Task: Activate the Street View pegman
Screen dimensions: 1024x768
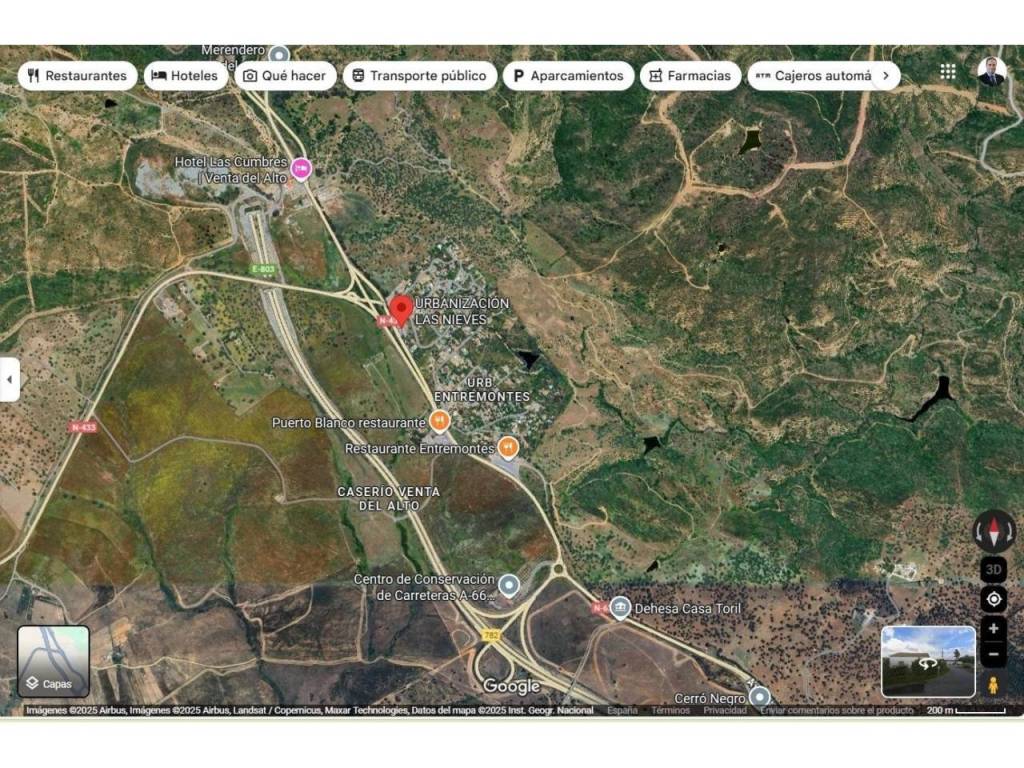Action: [993, 686]
